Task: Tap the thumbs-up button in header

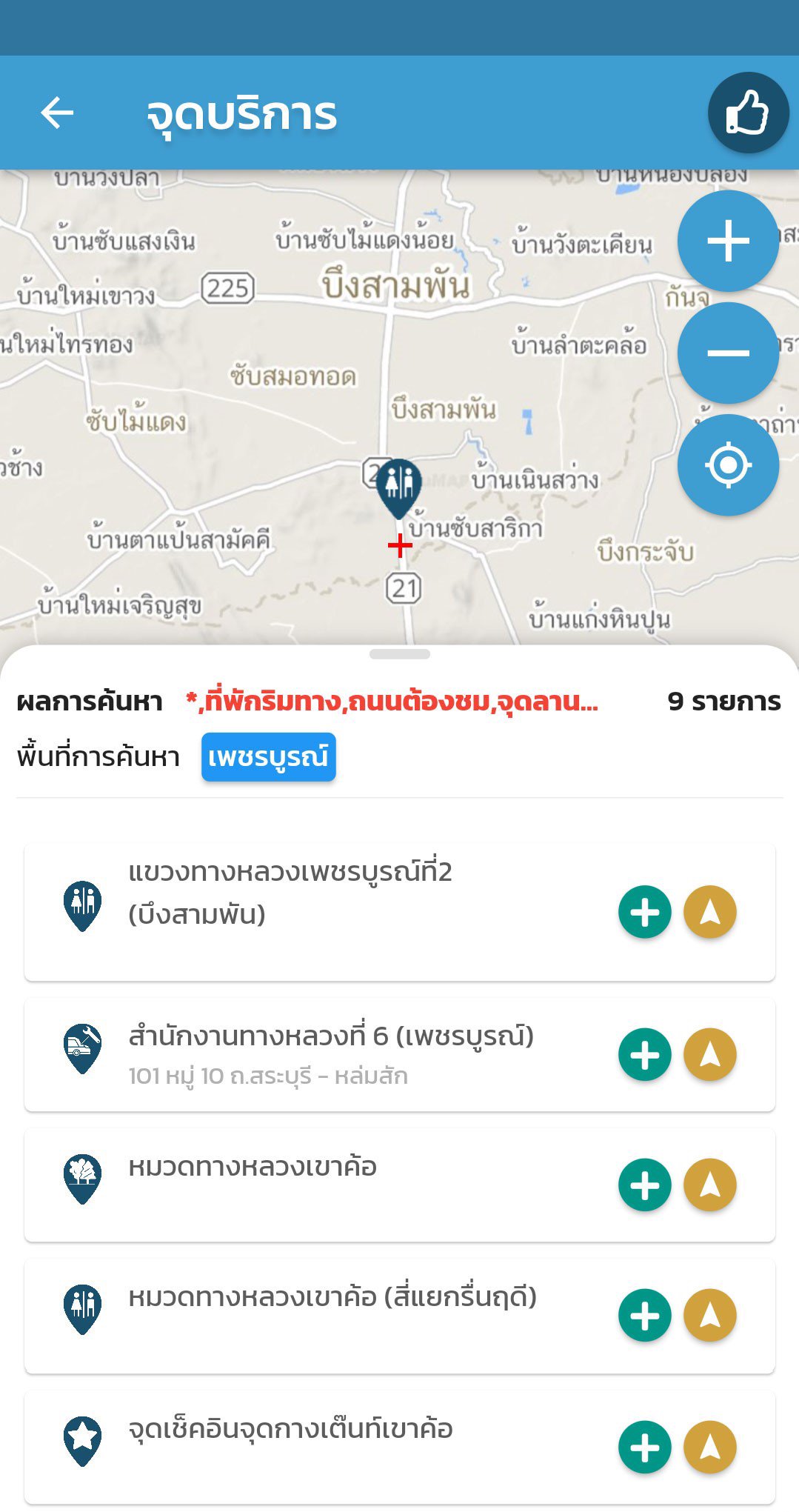Action: tap(747, 113)
